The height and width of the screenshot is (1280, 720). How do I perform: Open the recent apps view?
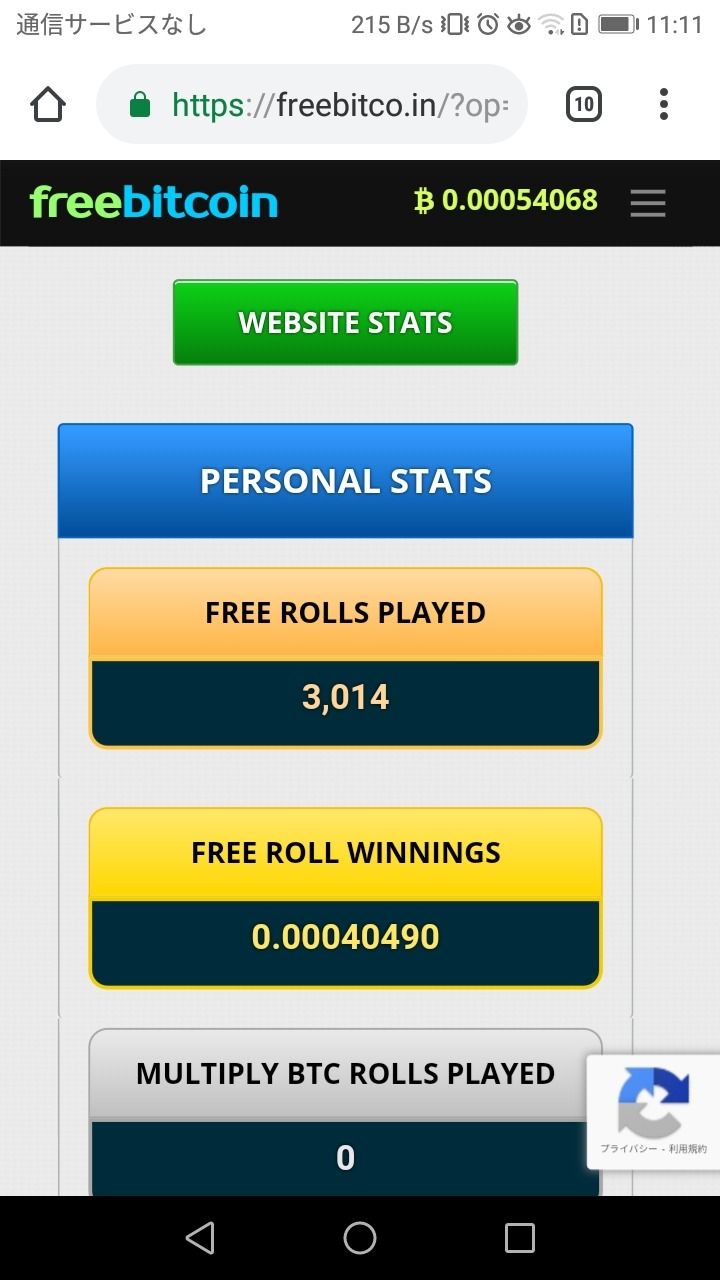click(x=520, y=1238)
